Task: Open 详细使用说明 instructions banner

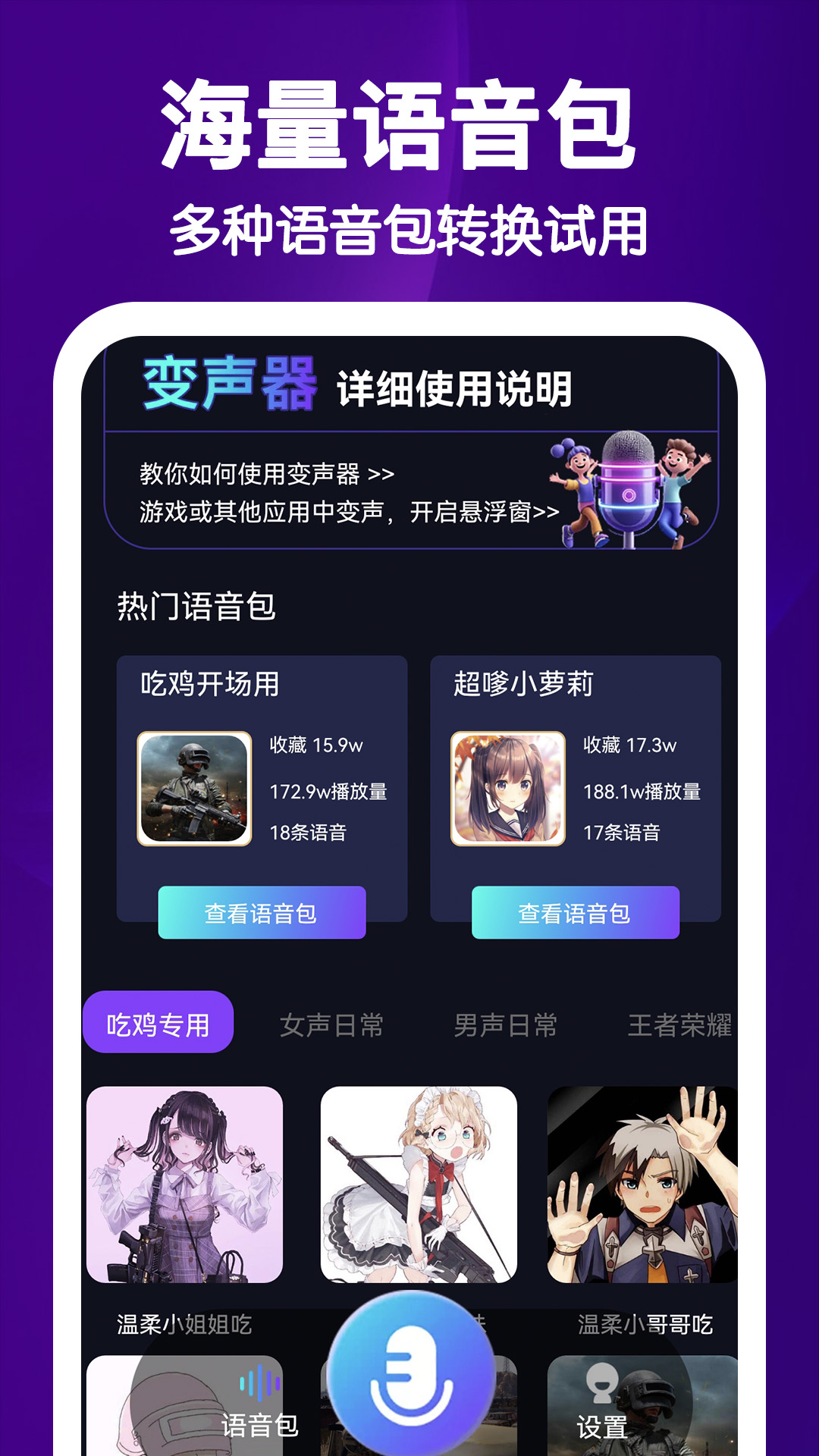Action: tap(455, 387)
